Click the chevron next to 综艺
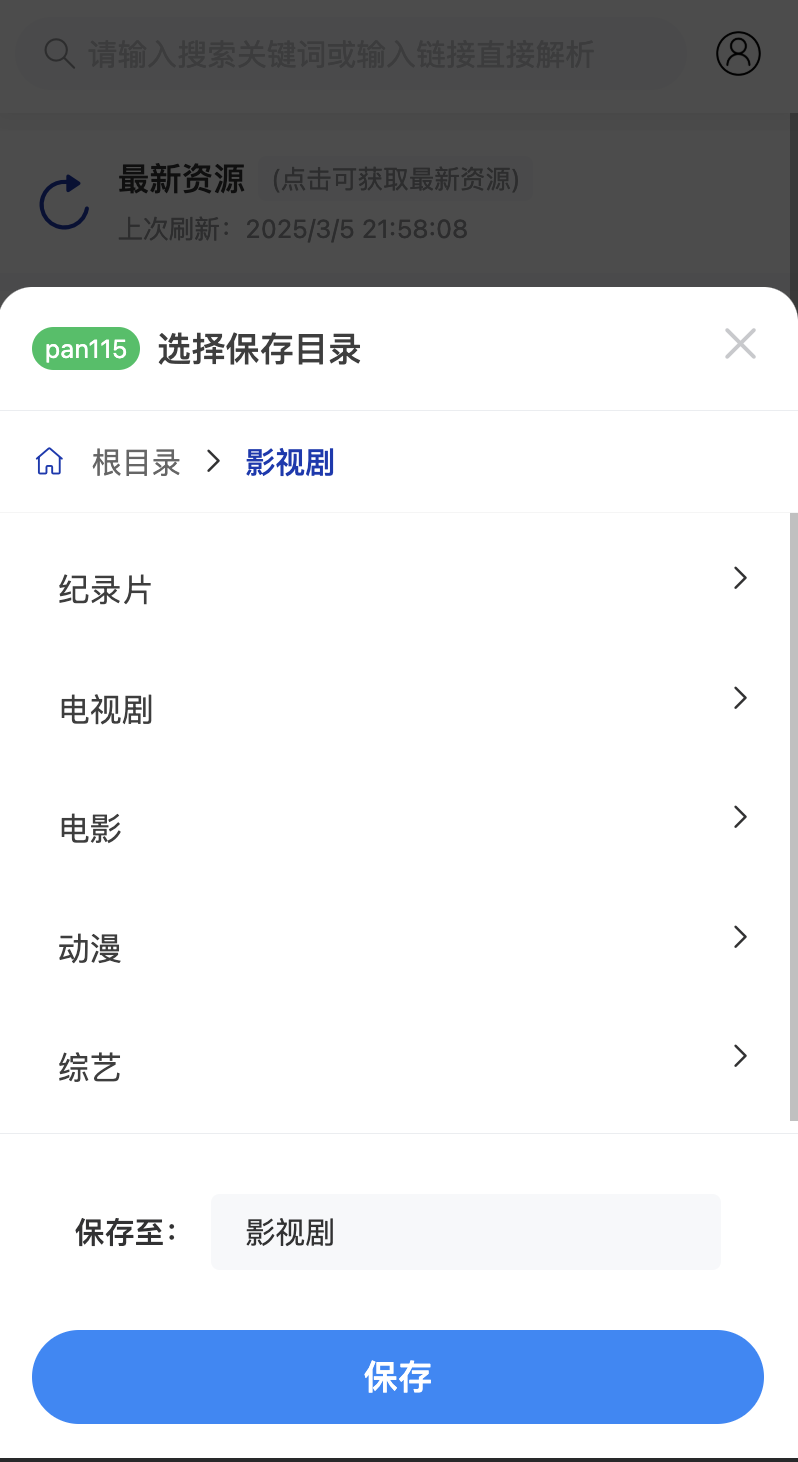 tap(740, 1056)
